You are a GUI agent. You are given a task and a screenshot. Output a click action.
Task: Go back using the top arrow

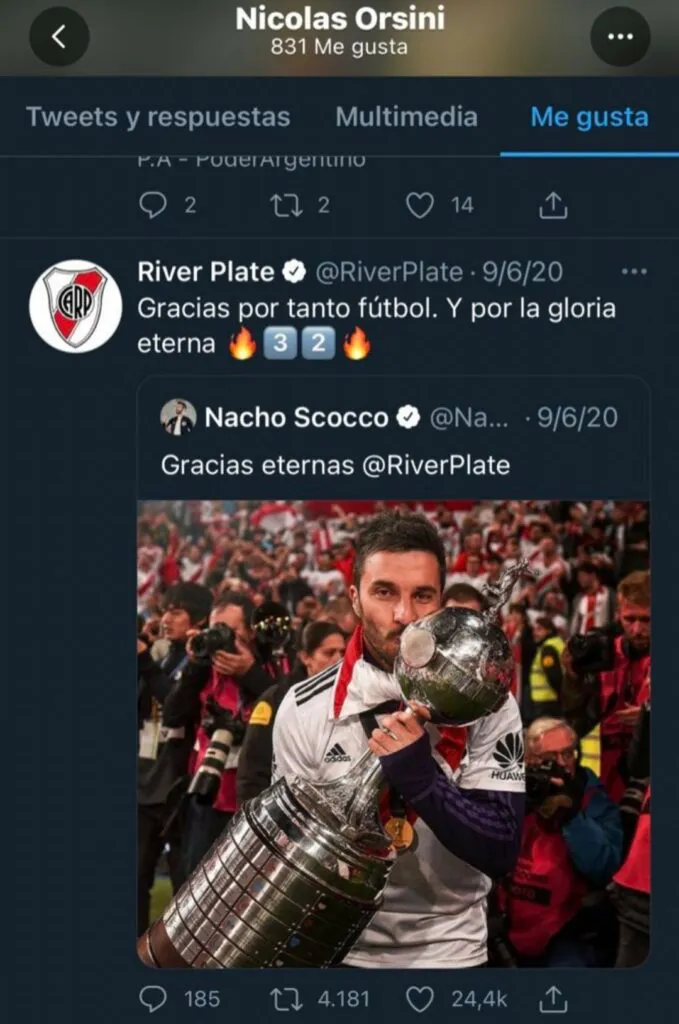tap(59, 37)
